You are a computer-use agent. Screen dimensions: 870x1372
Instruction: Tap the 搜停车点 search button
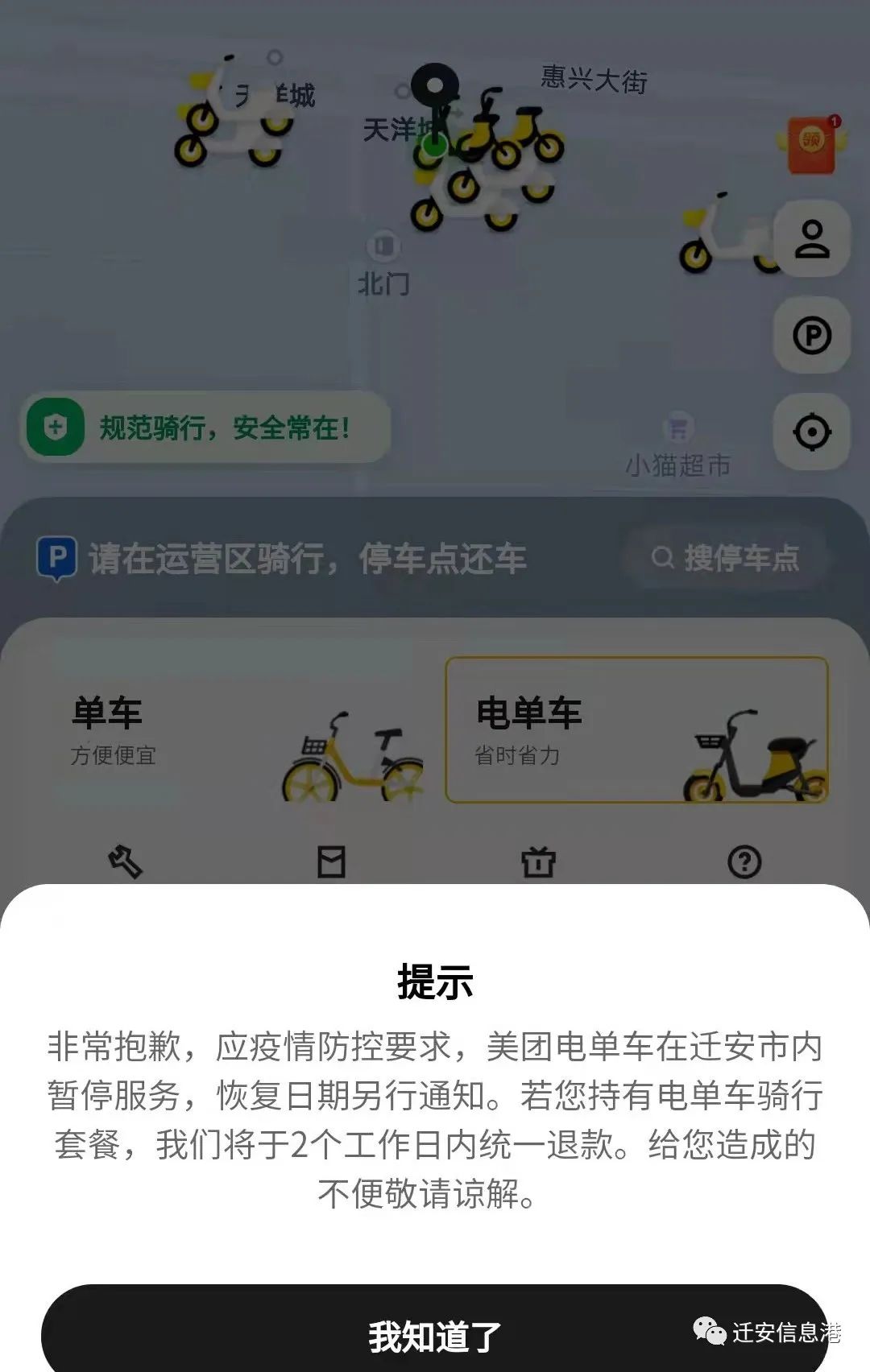[726, 557]
